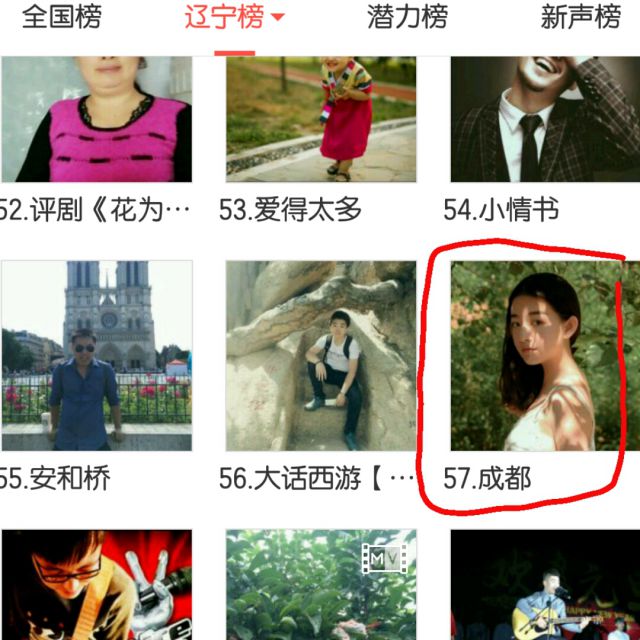Switch to the 新声榜 tab
The height and width of the screenshot is (640, 640).
coord(580,18)
